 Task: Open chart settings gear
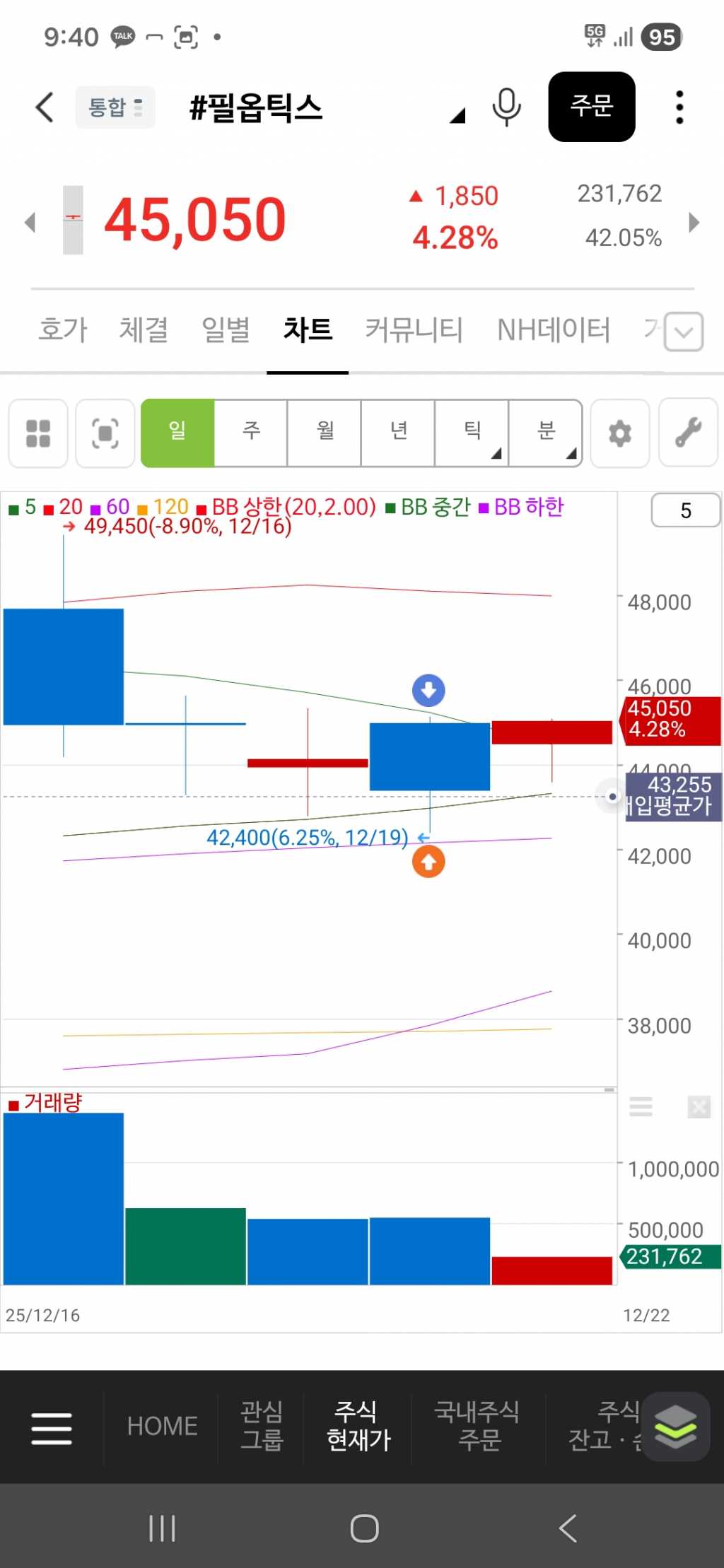click(x=620, y=433)
